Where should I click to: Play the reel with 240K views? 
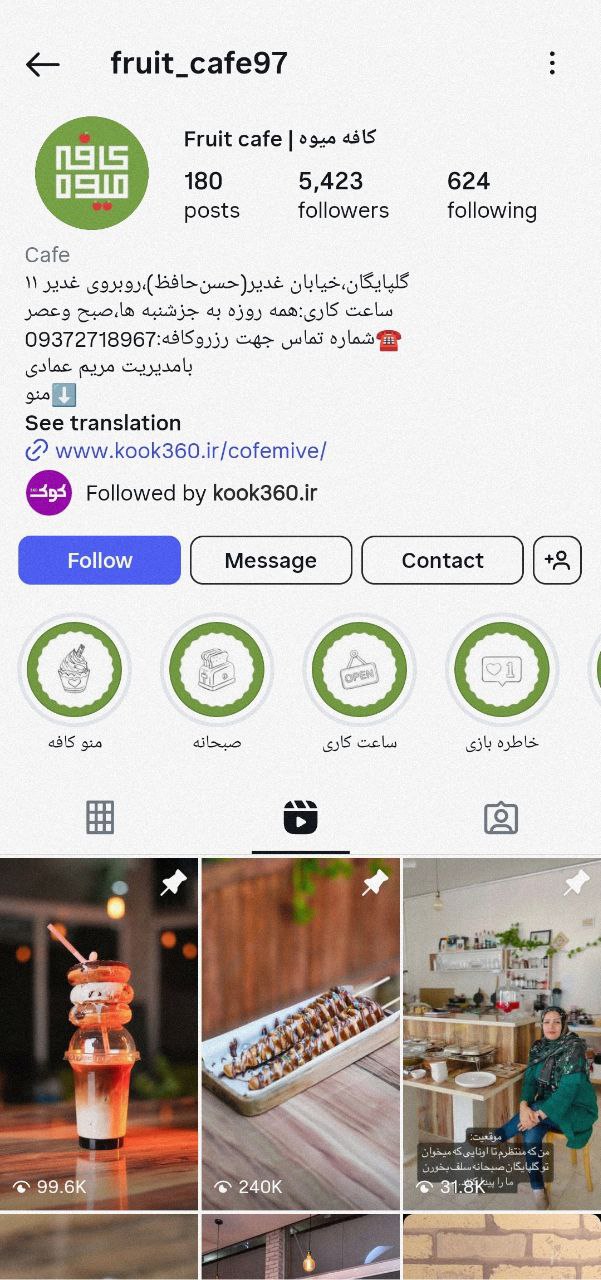(300, 1034)
